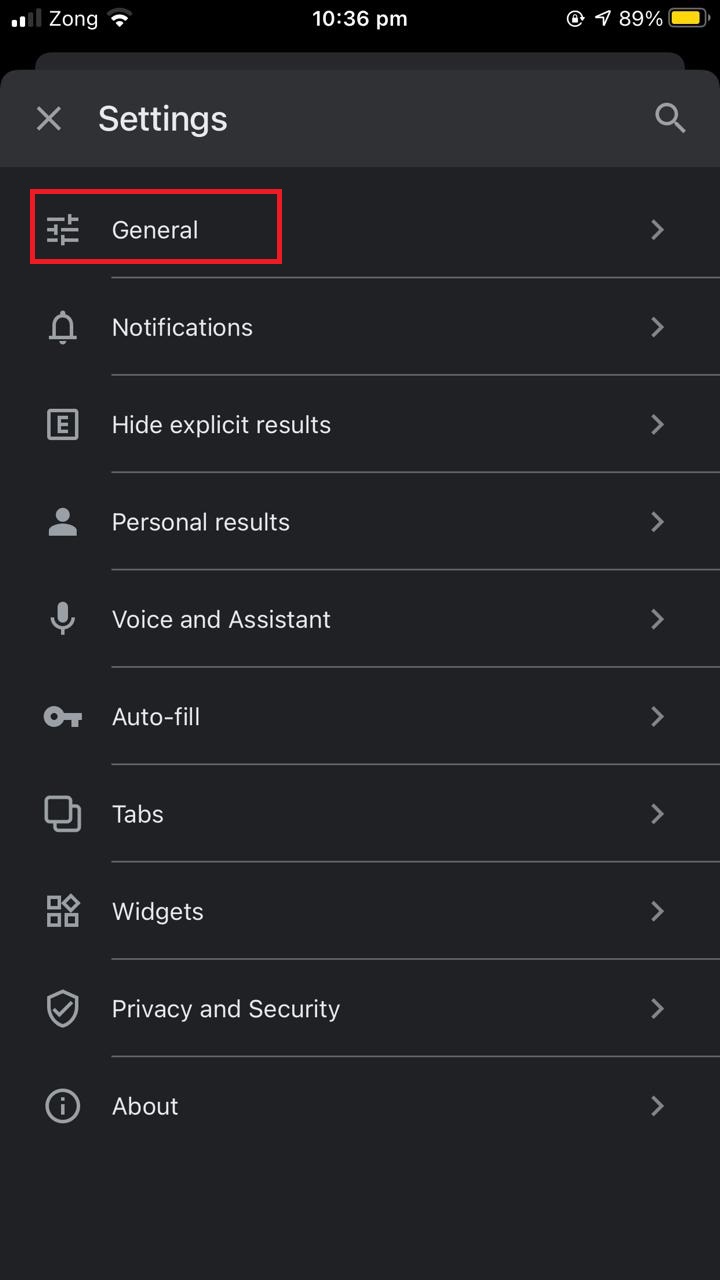Open Voice and Assistant settings
The width and height of the screenshot is (720, 1280).
pos(360,619)
